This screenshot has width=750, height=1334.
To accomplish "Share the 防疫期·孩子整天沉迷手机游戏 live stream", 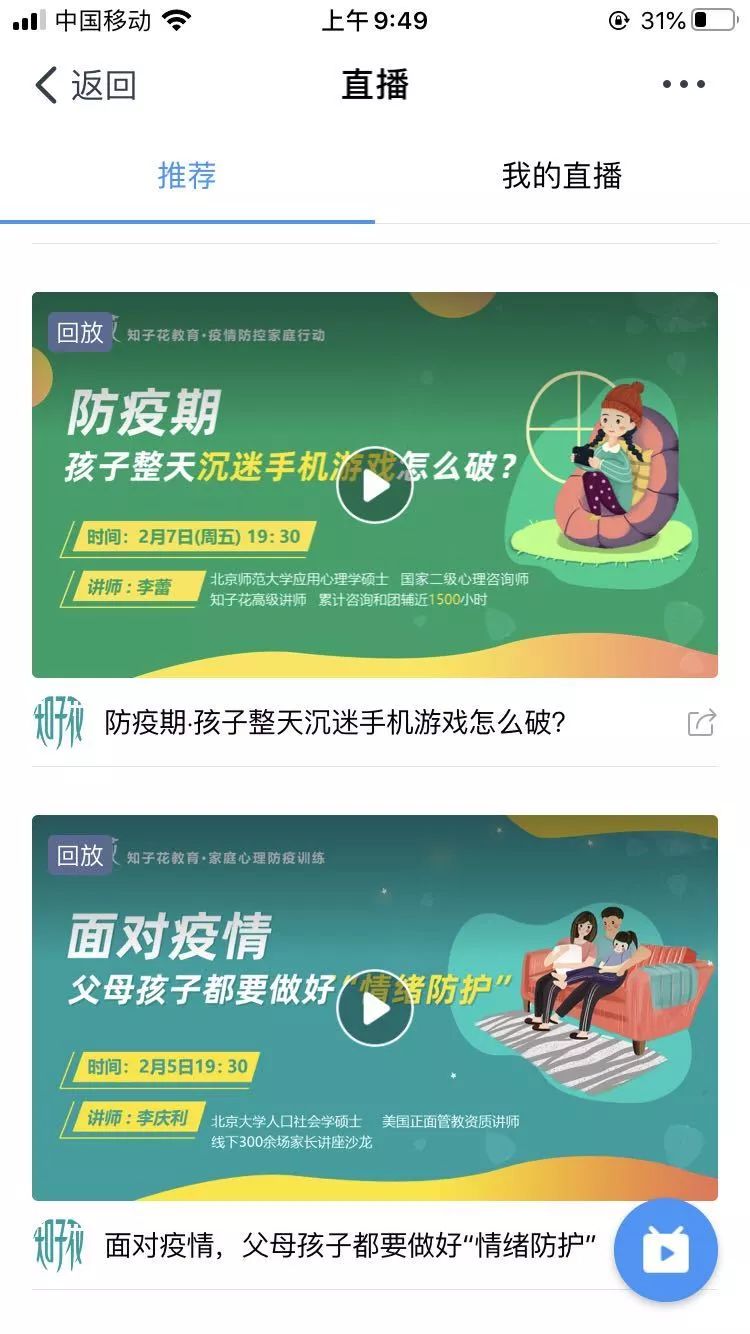I will coord(701,723).
